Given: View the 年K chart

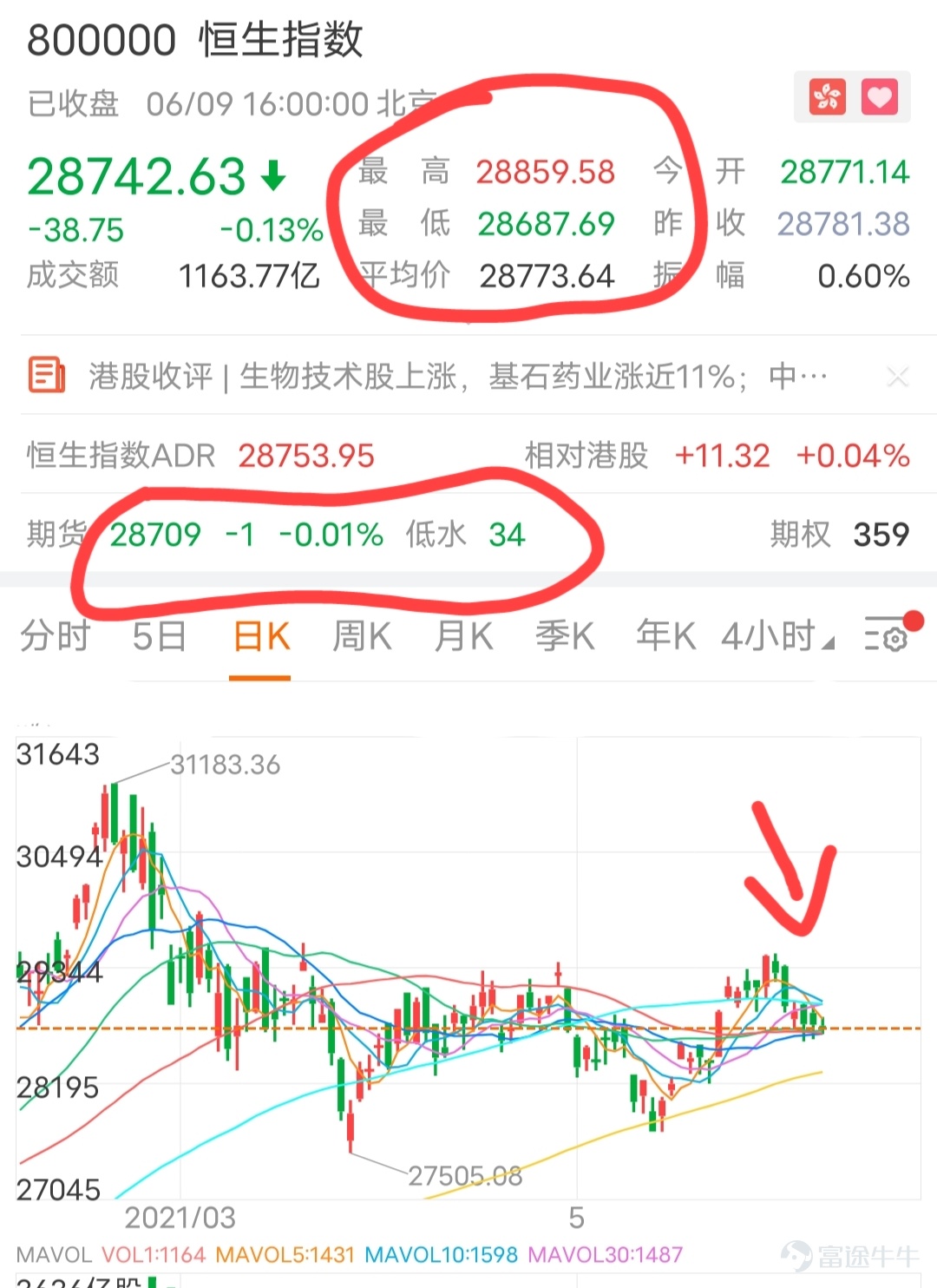Looking at the screenshot, I should (665, 636).
